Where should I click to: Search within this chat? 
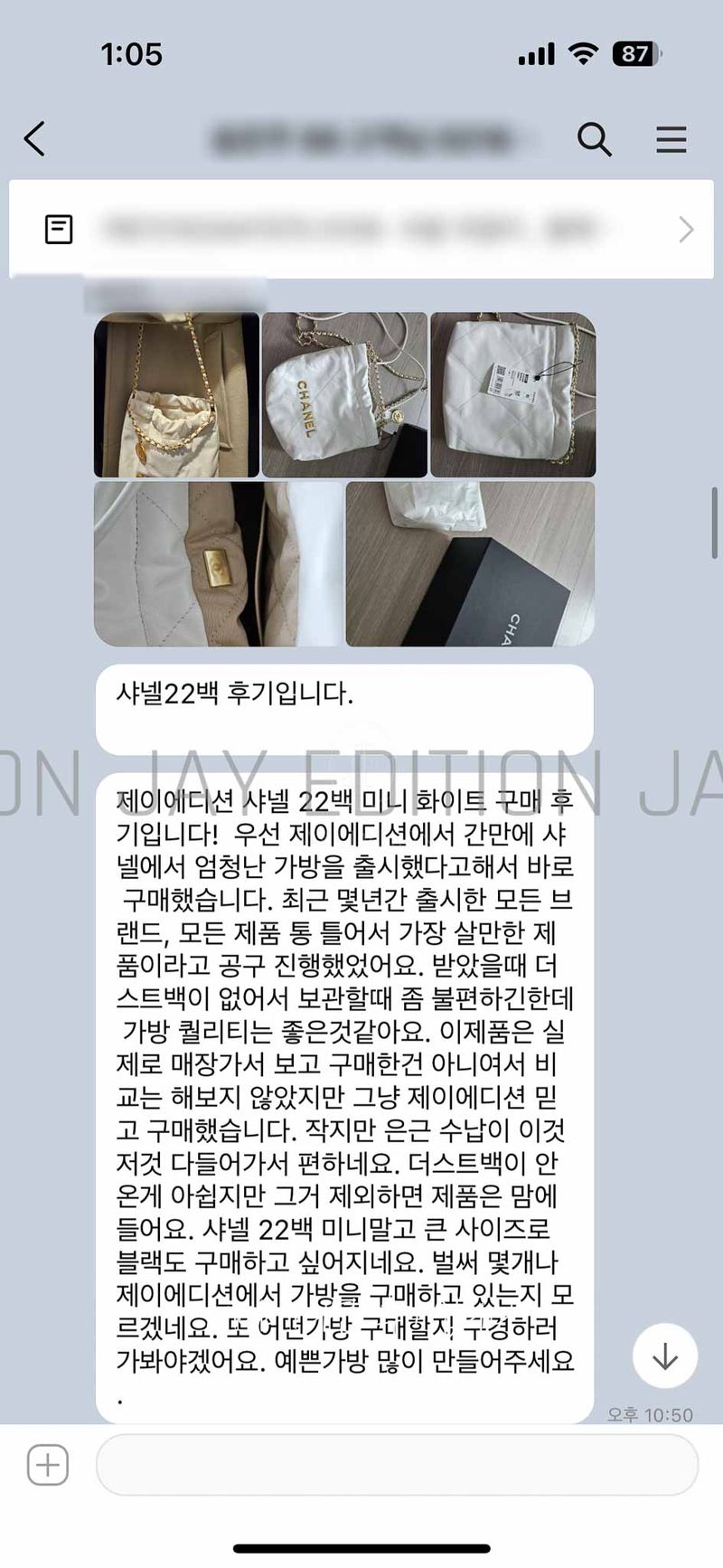tap(594, 139)
